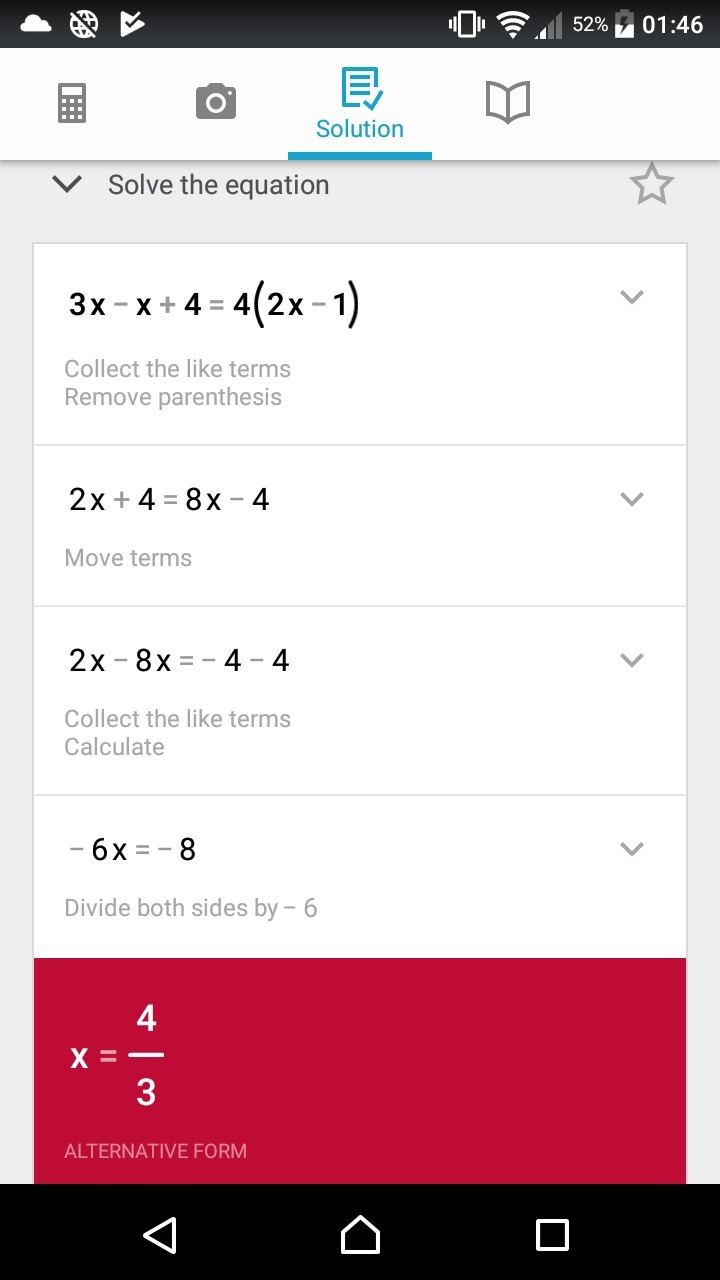This screenshot has height=1280, width=720.
Task: Collapse the Solve the equation section
Action: [67, 185]
